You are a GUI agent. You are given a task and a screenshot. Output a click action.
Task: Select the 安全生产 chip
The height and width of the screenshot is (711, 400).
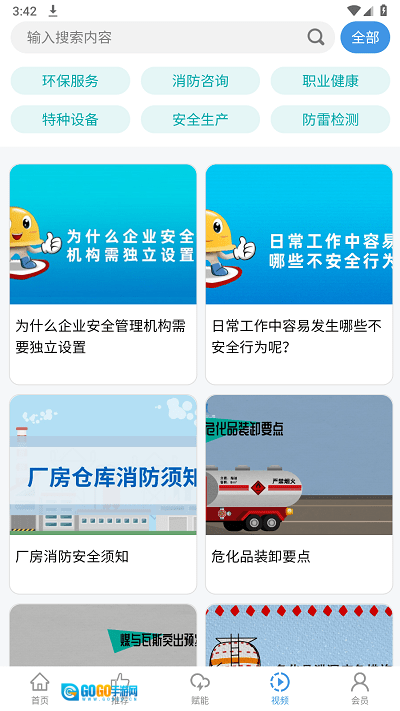coord(200,119)
